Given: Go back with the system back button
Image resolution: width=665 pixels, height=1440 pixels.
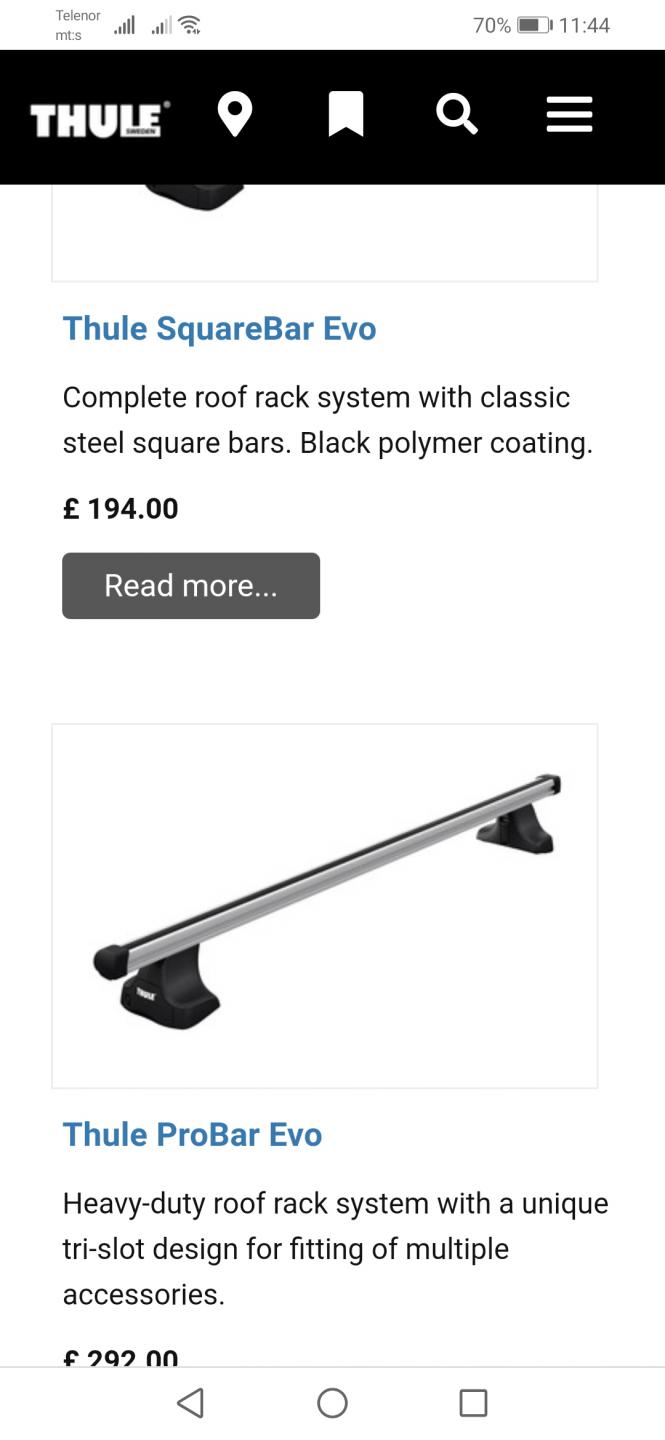Looking at the screenshot, I should (190, 1403).
